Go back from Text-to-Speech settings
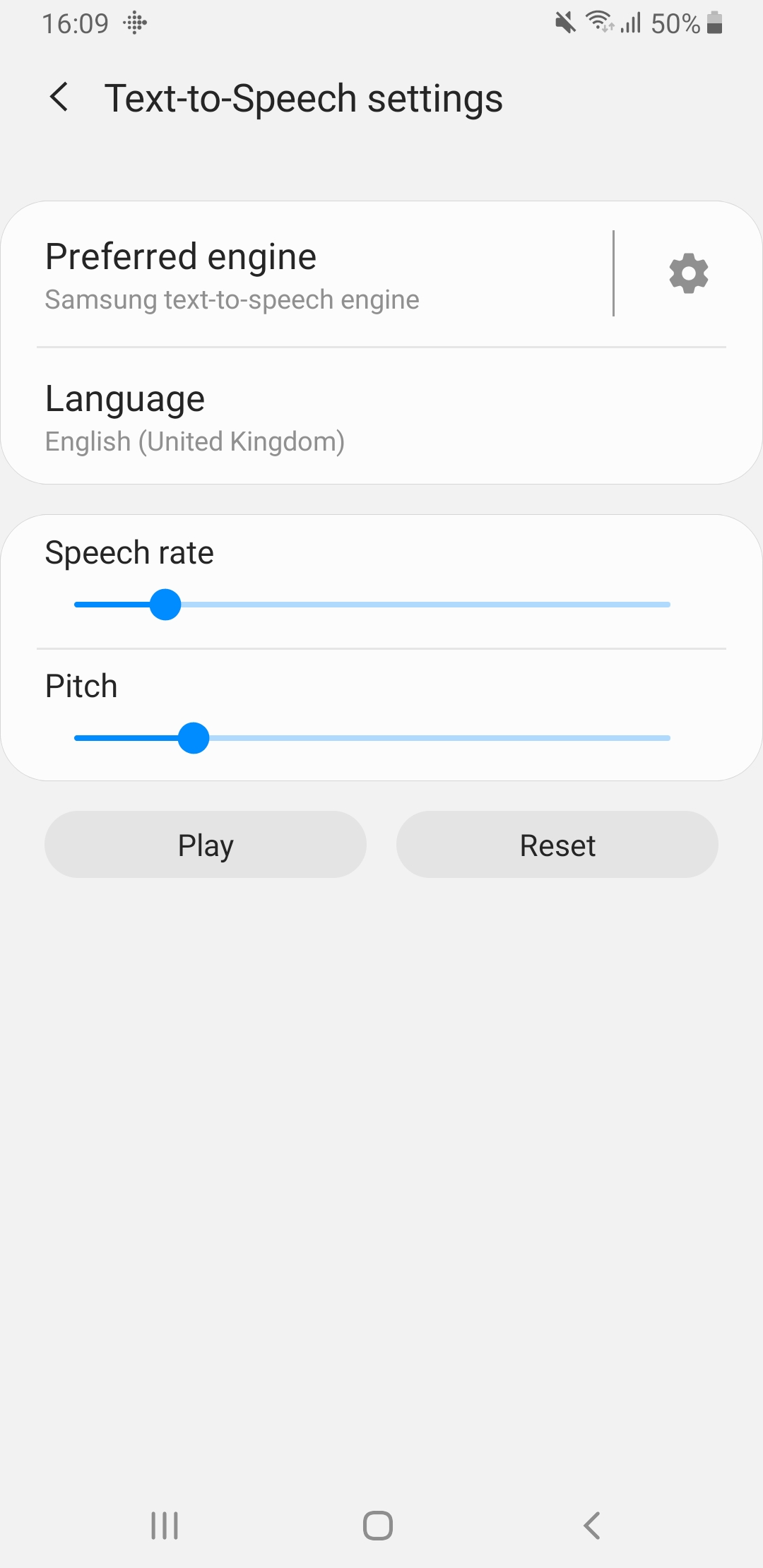Viewport: 763px width, 1568px height. (x=59, y=97)
